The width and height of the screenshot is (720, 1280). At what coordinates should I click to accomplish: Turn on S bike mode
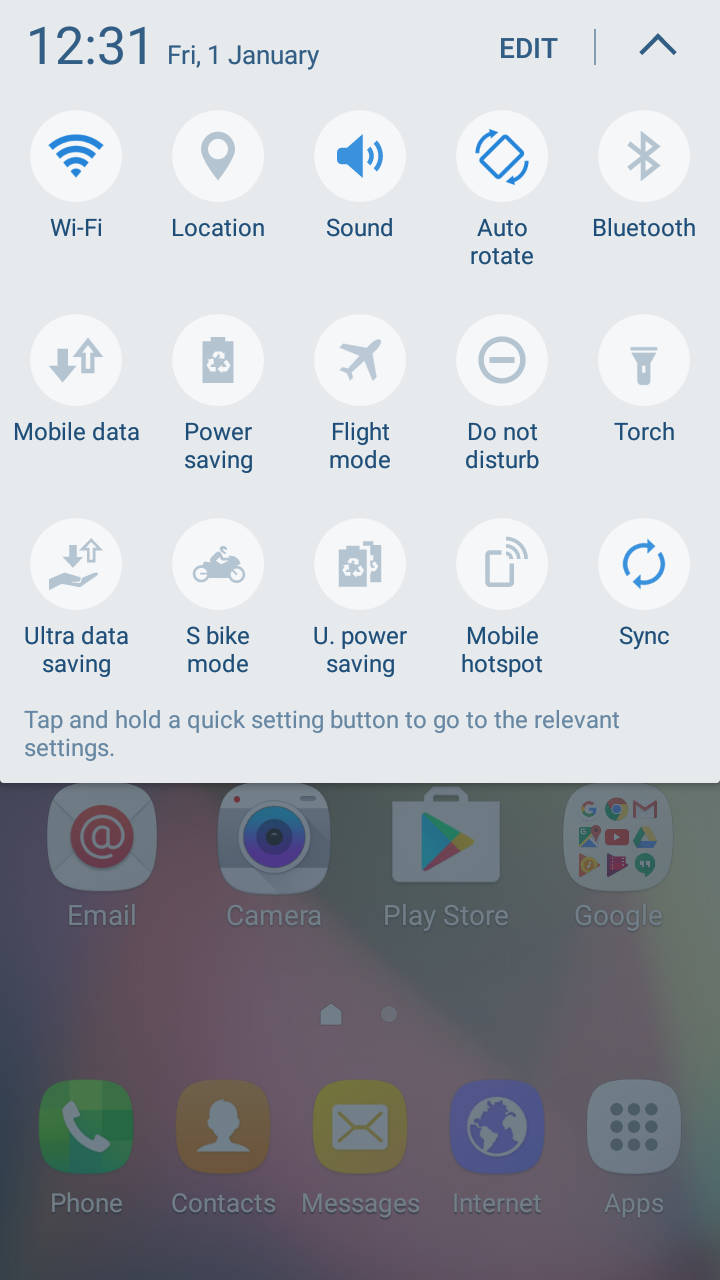click(x=218, y=565)
